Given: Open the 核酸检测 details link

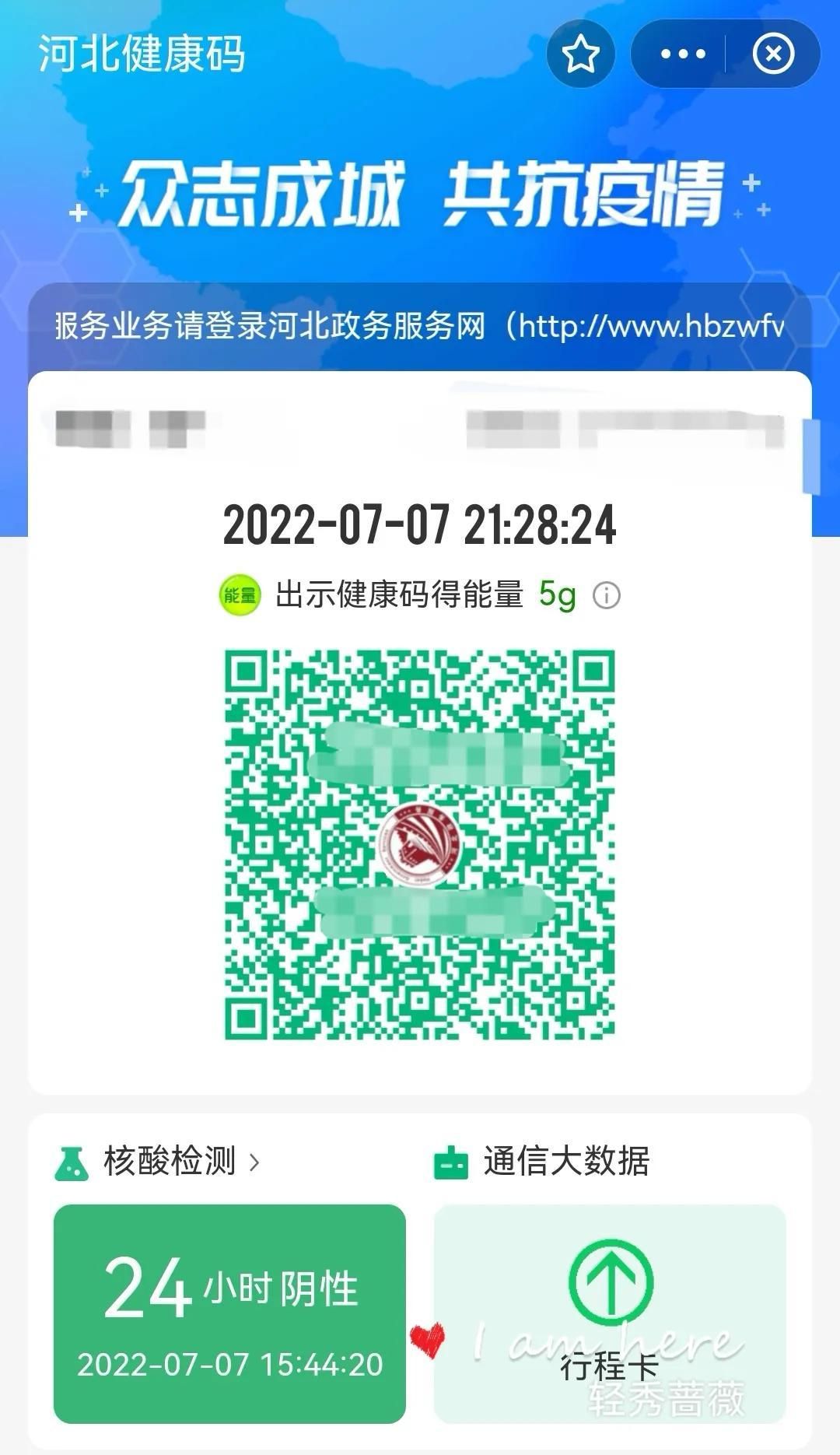Looking at the screenshot, I should [x=170, y=1162].
